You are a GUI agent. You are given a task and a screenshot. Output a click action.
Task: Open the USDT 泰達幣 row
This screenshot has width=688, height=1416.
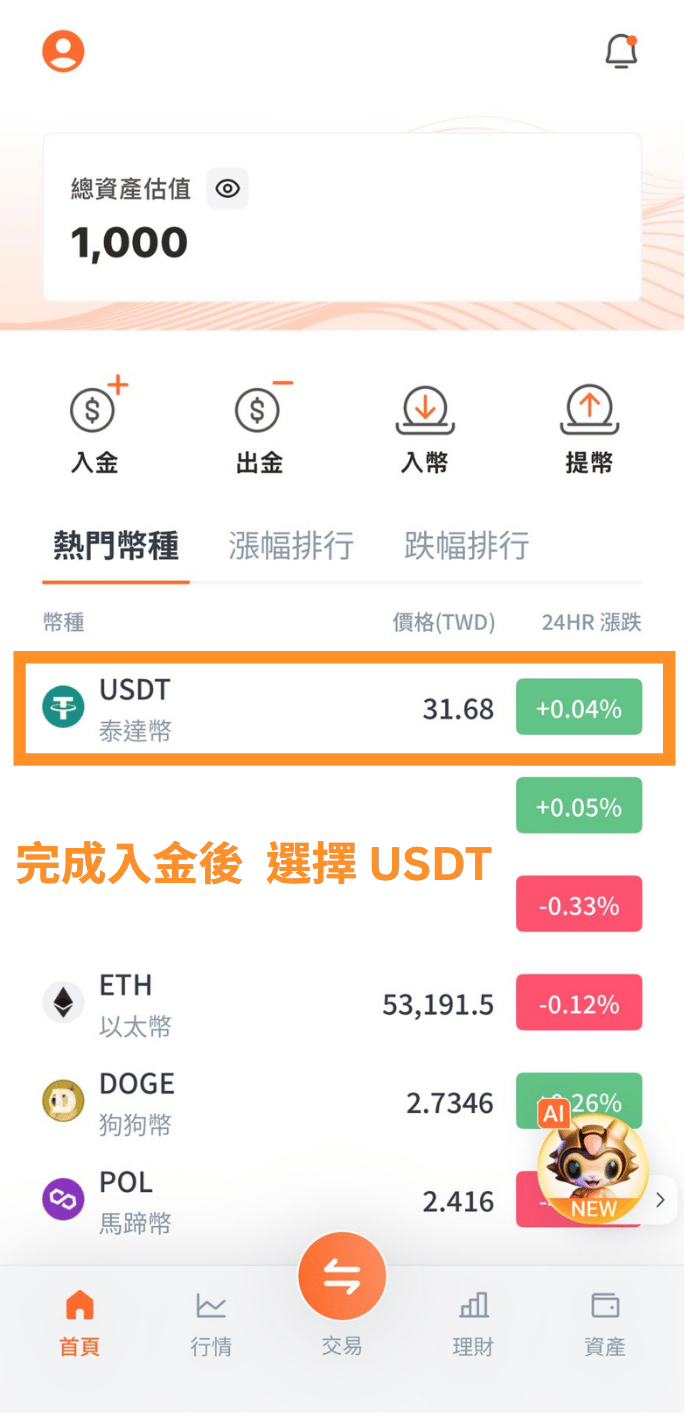tap(343, 709)
